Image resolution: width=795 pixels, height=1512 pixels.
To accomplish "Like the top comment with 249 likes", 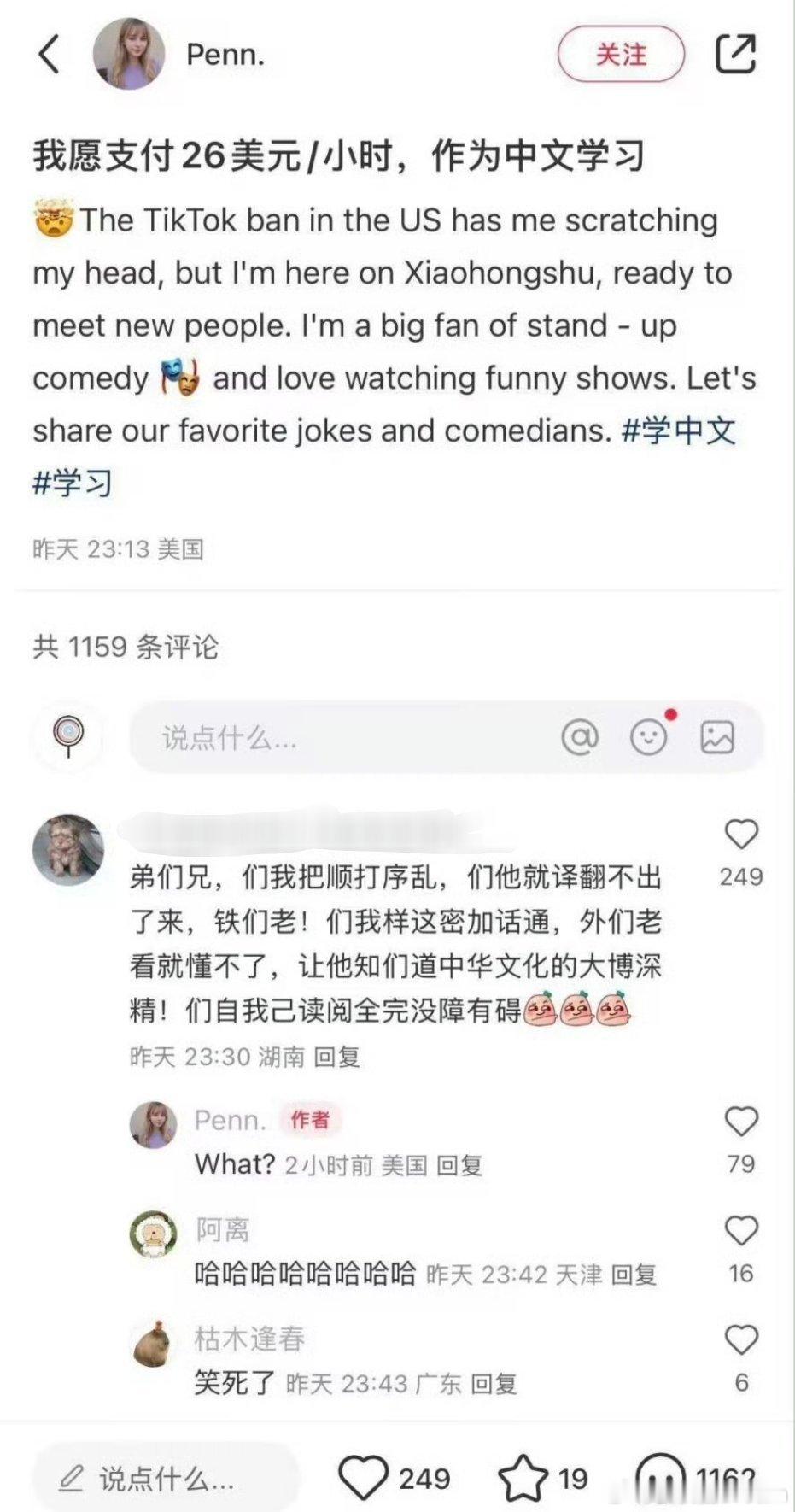I will (742, 834).
